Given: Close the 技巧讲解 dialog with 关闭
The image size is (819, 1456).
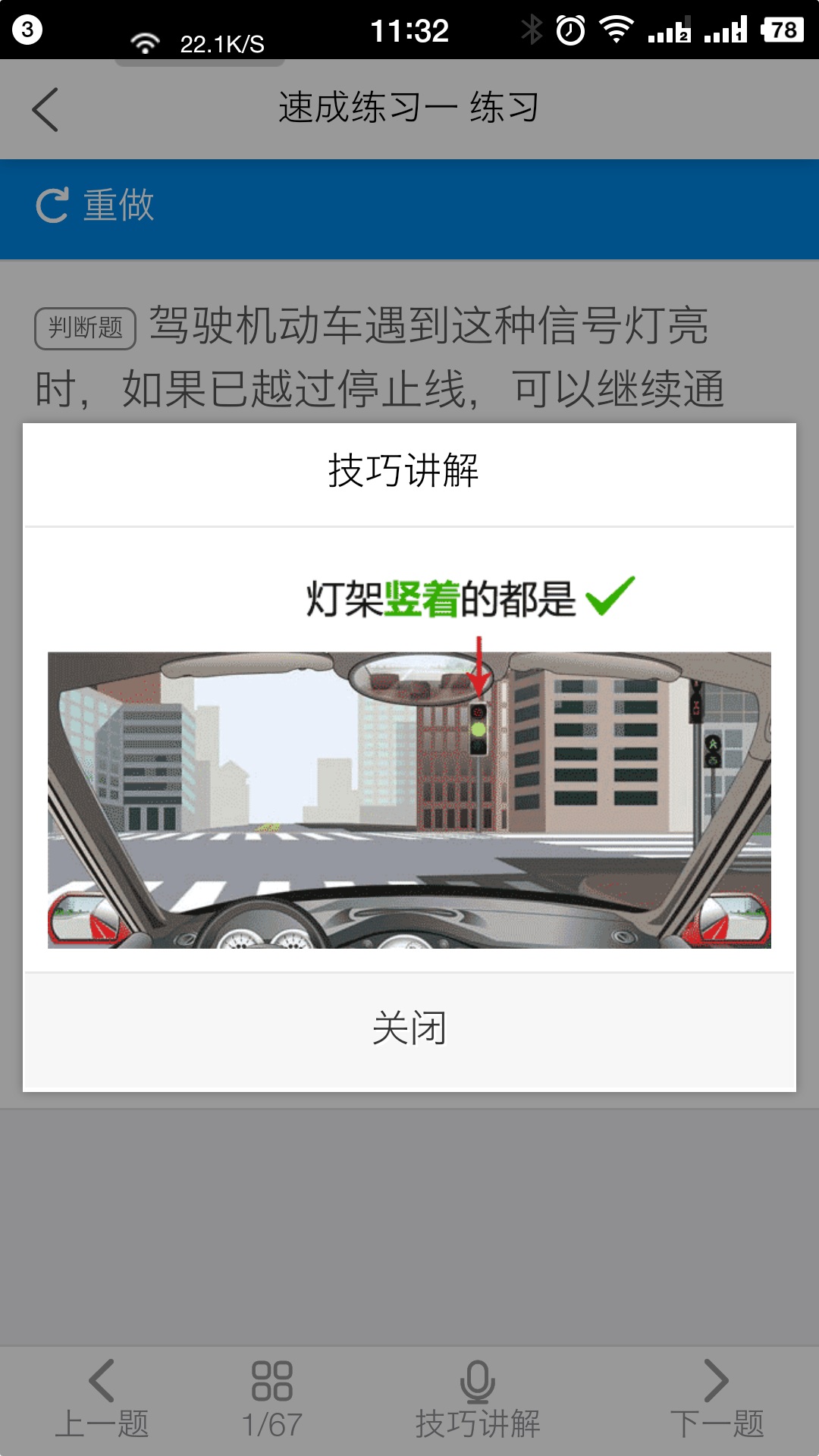Looking at the screenshot, I should point(409,1030).
